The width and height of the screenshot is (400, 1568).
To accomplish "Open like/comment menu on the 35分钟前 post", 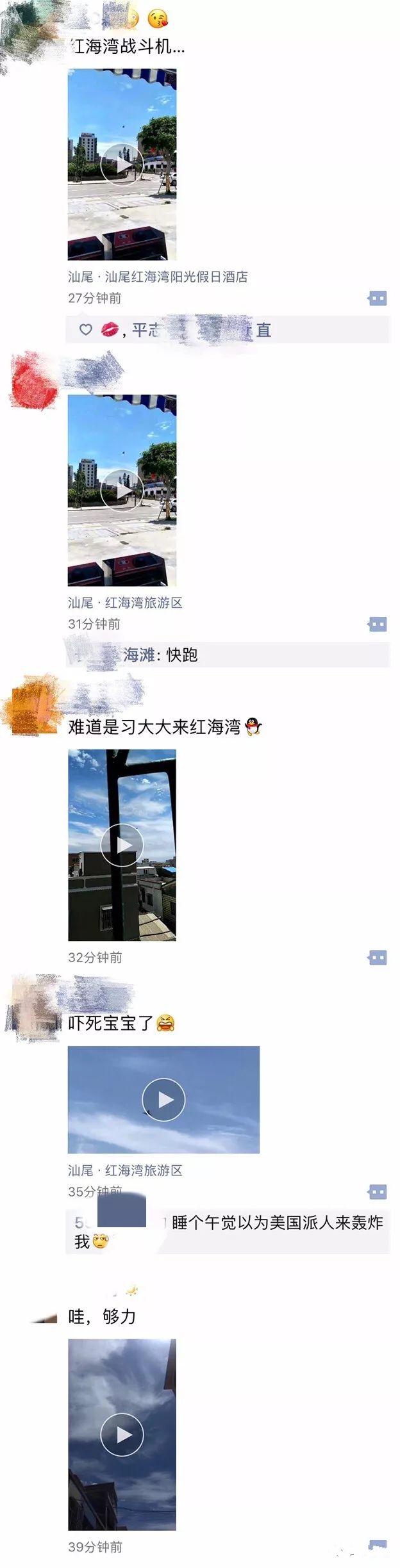I will point(377,1192).
